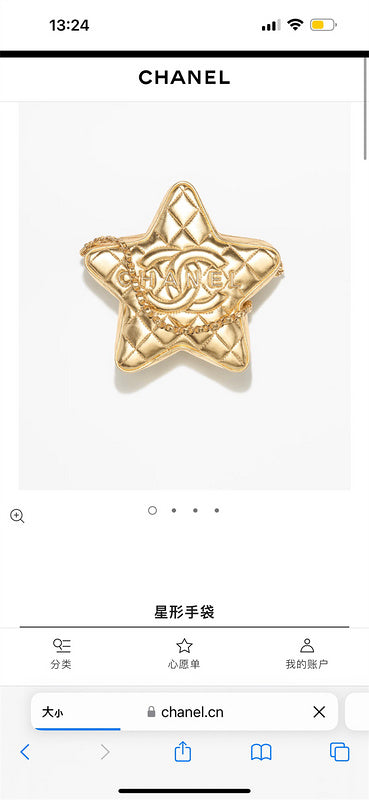Open Safari bookmarks
The width and height of the screenshot is (369, 800).
point(261,752)
